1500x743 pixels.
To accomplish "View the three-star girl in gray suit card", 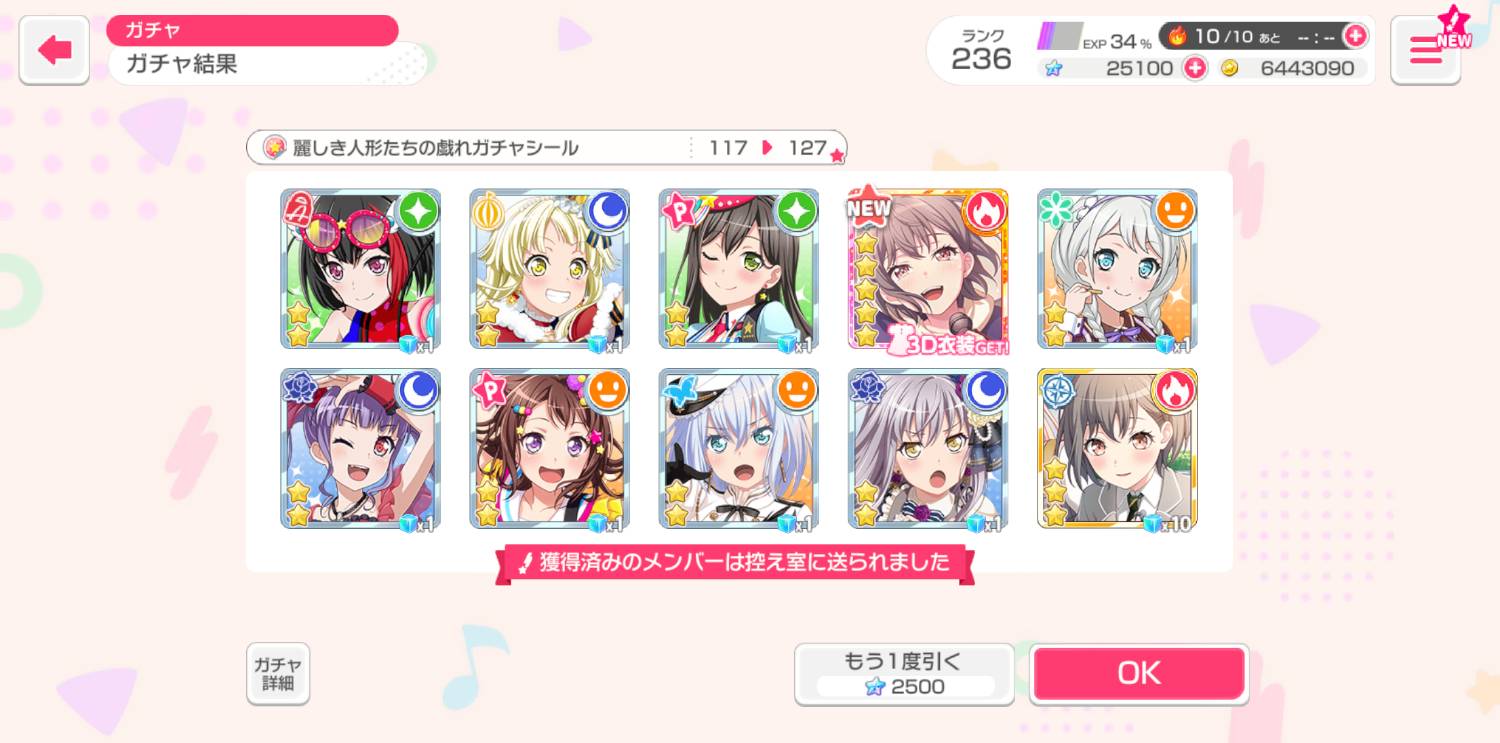I will 1117,449.
